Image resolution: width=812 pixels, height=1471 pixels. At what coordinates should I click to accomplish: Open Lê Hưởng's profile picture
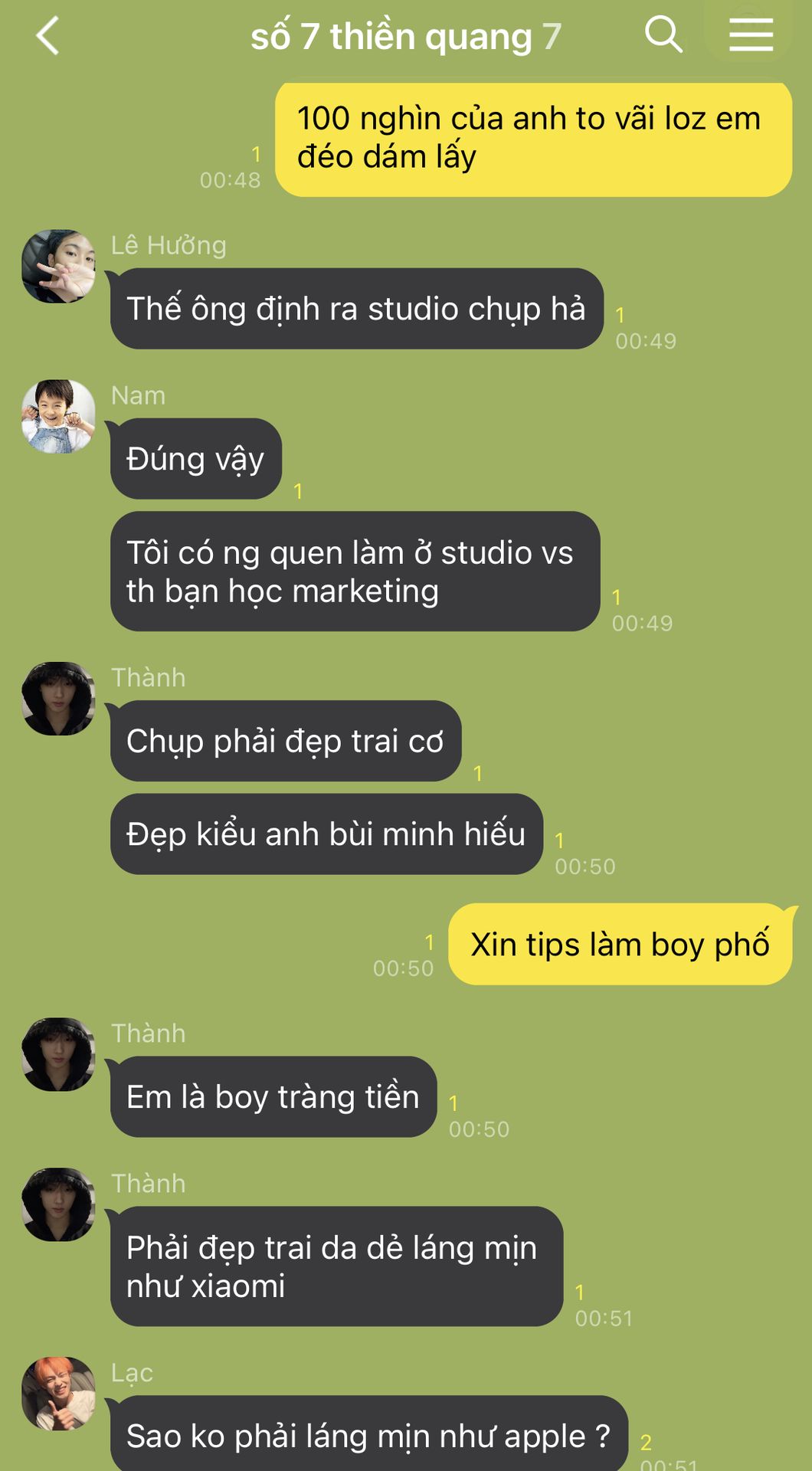tap(58, 267)
